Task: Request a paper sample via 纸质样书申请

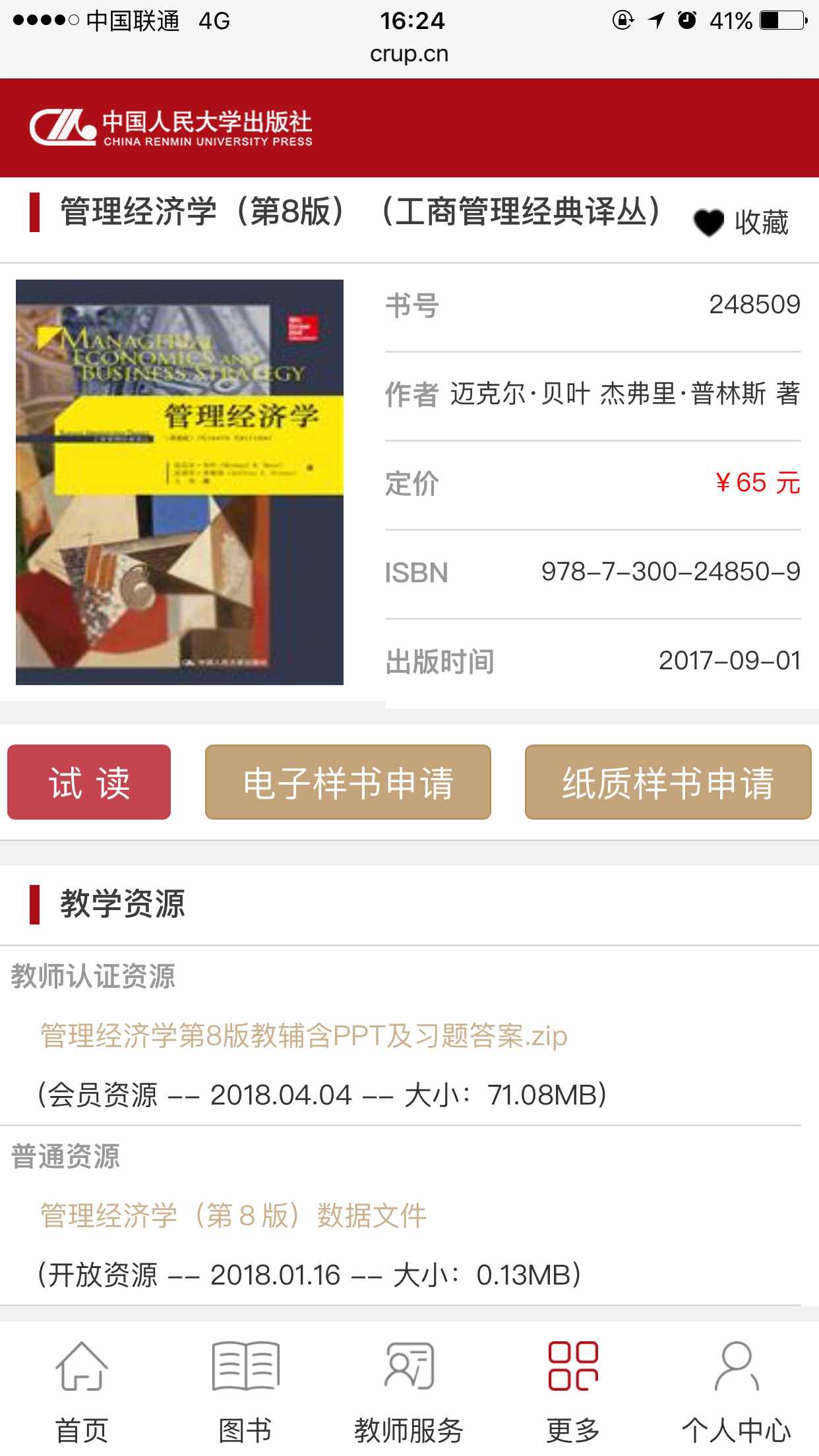Action: pos(667,782)
